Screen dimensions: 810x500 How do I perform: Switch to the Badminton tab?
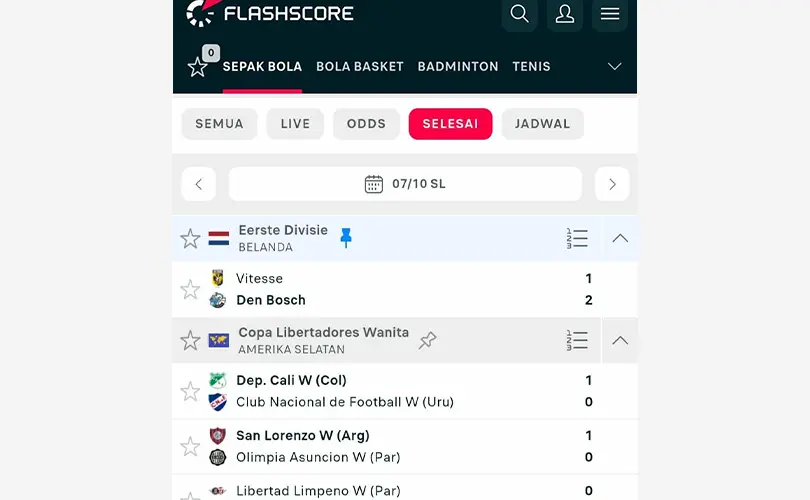point(458,67)
